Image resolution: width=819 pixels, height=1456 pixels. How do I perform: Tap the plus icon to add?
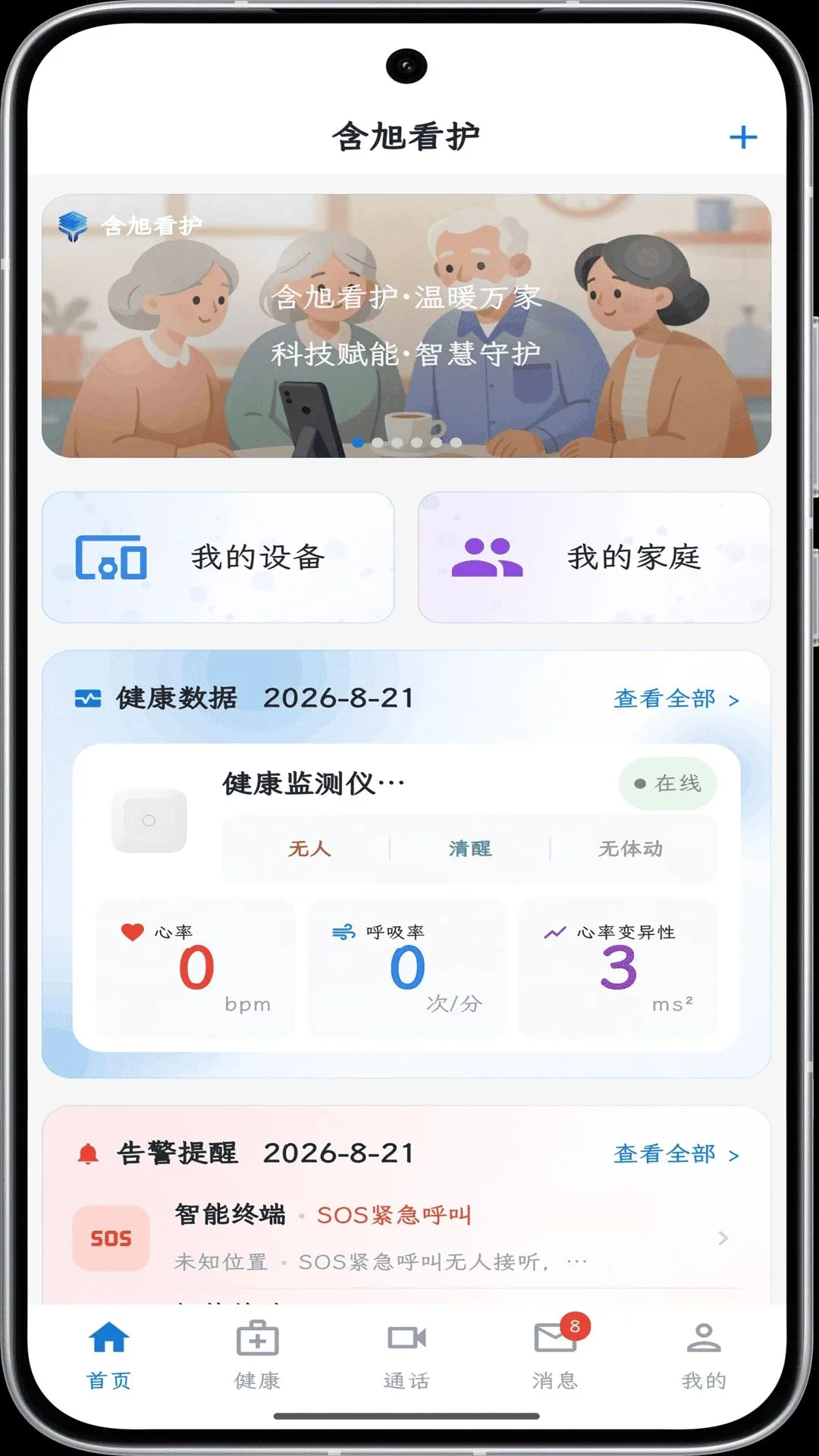[x=743, y=137]
